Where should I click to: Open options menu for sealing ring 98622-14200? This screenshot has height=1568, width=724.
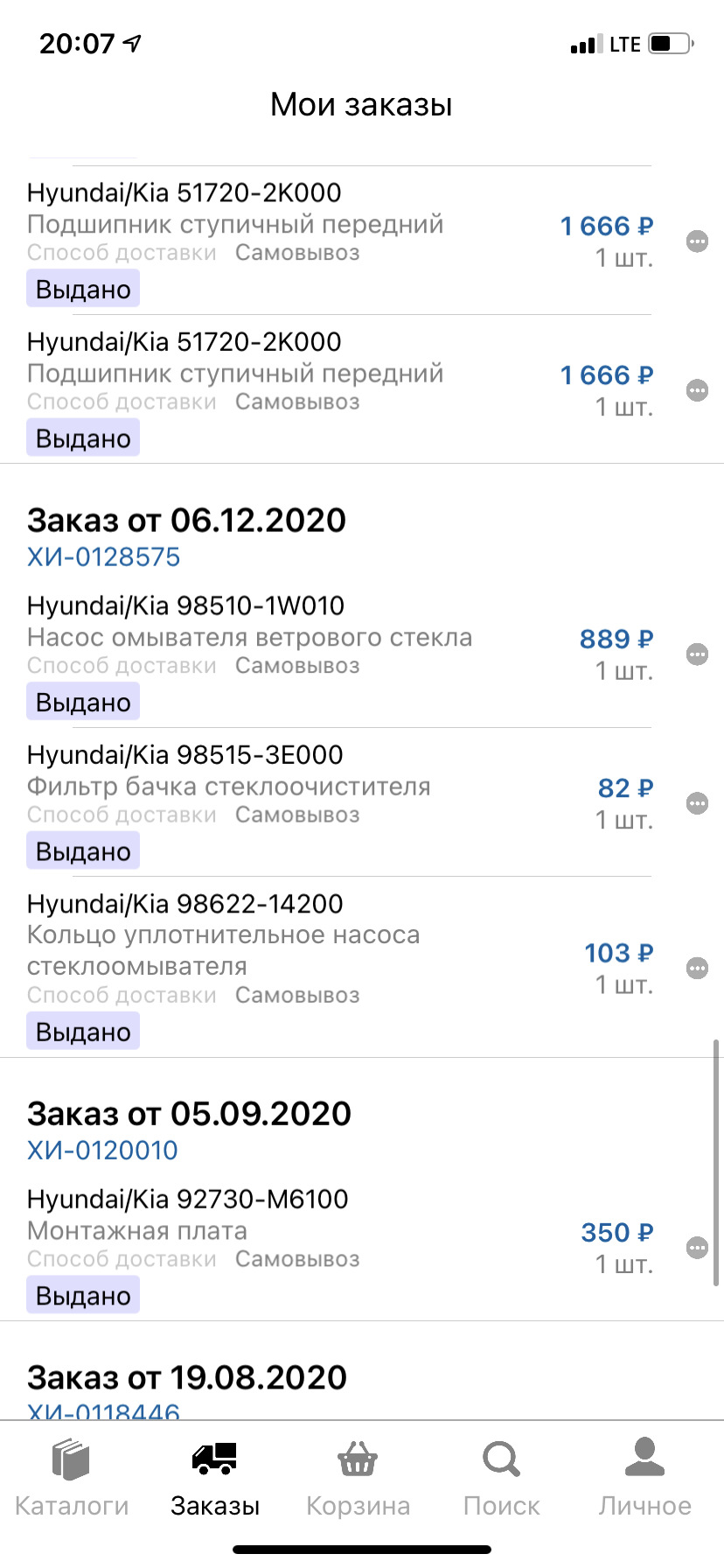(697, 968)
